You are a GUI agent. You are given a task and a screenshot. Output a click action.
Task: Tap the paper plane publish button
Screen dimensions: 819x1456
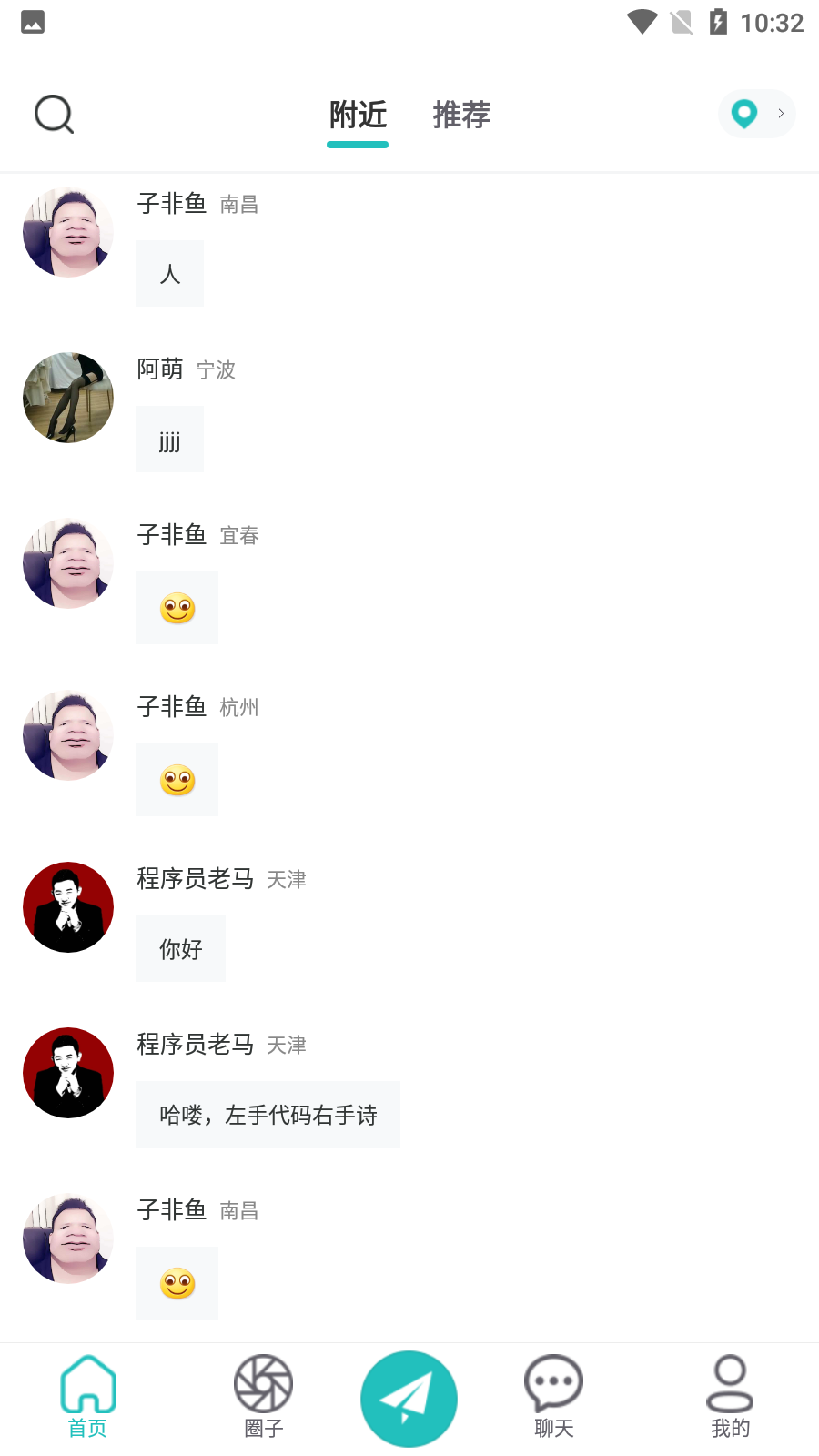click(409, 1399)
